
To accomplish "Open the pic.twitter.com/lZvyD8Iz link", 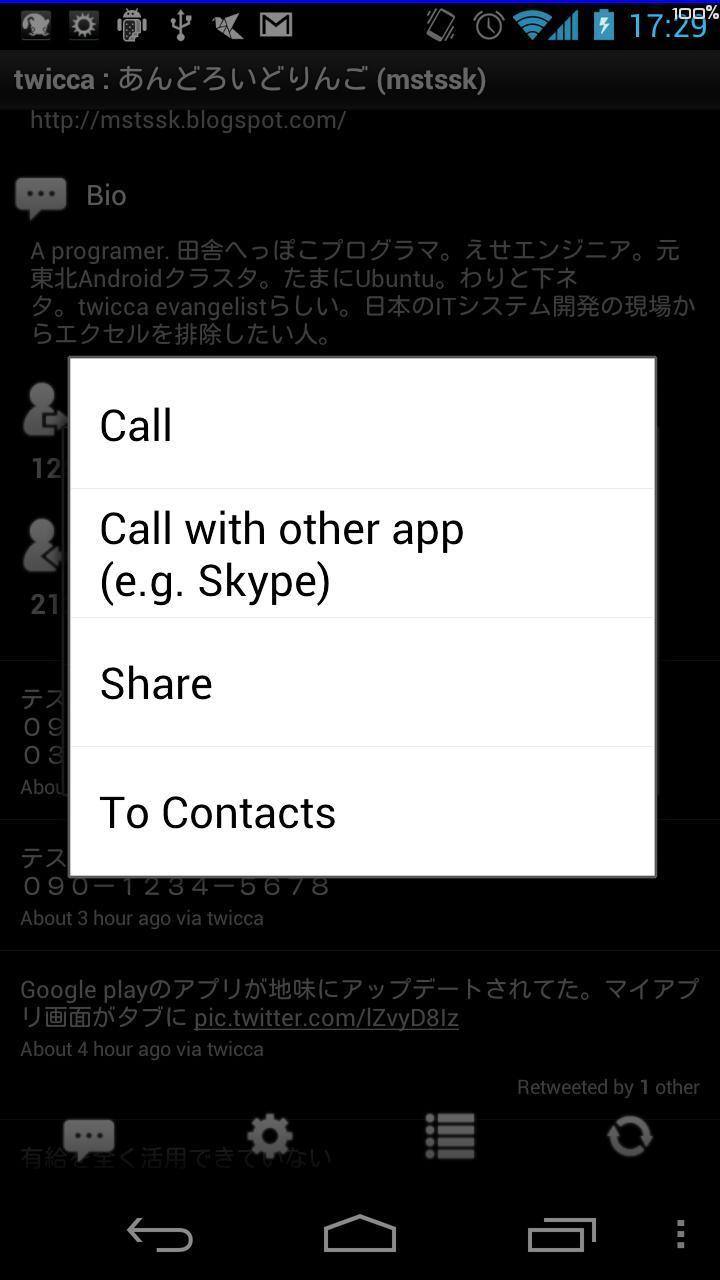I will click(x=326, y=1017).
